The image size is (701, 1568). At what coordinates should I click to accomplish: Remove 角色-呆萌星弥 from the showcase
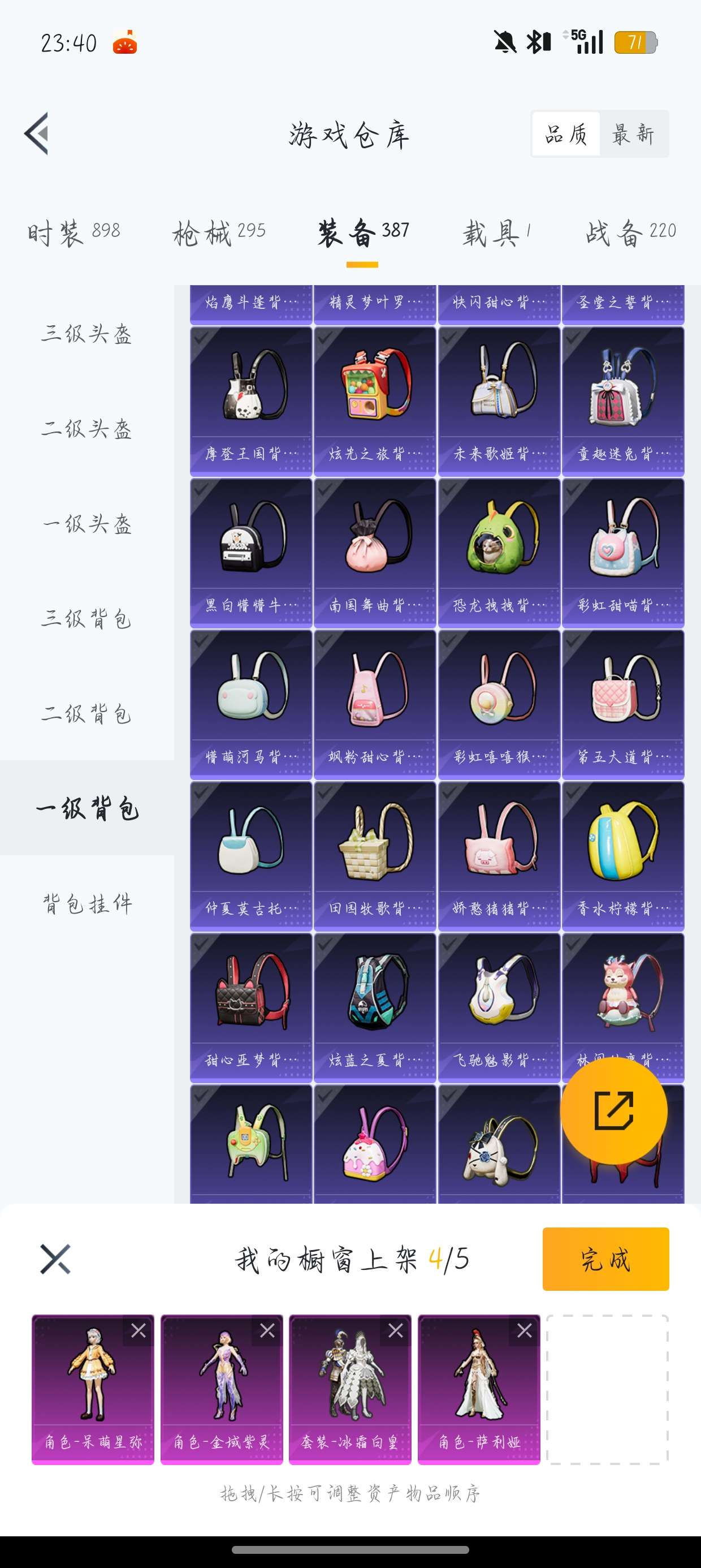(139, 1330)
